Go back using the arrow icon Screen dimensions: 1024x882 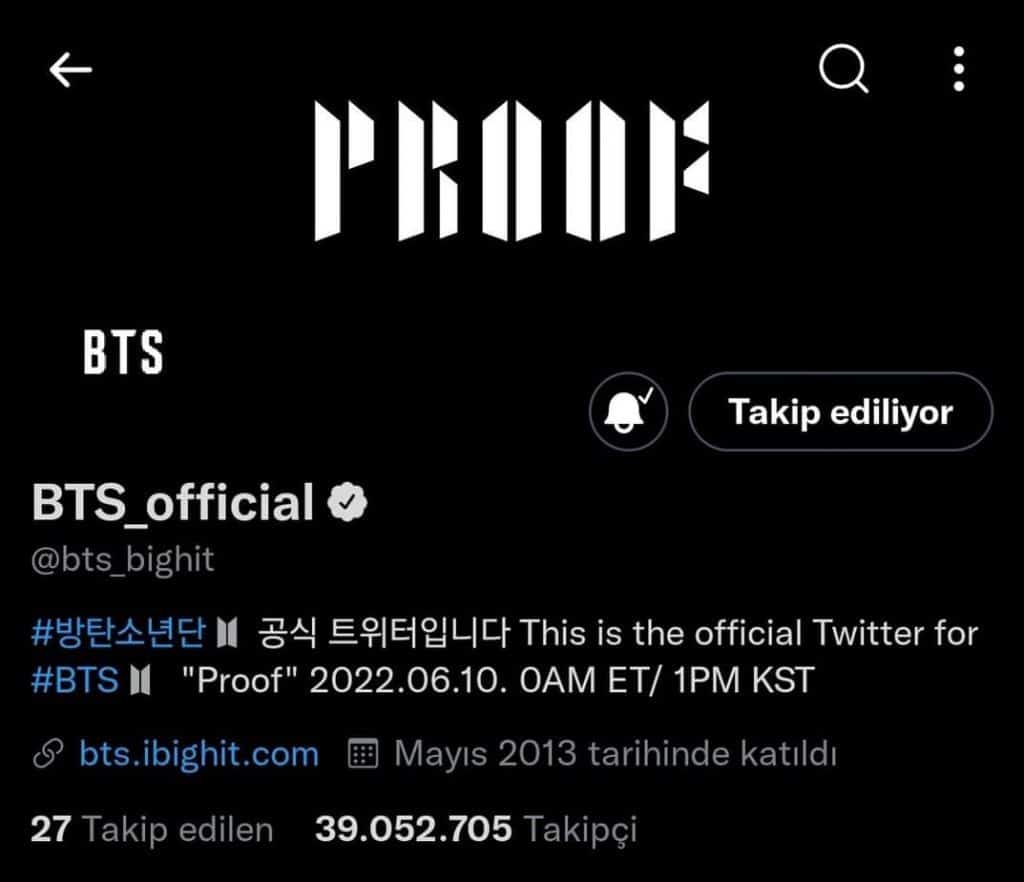click(x=70, y=70)
